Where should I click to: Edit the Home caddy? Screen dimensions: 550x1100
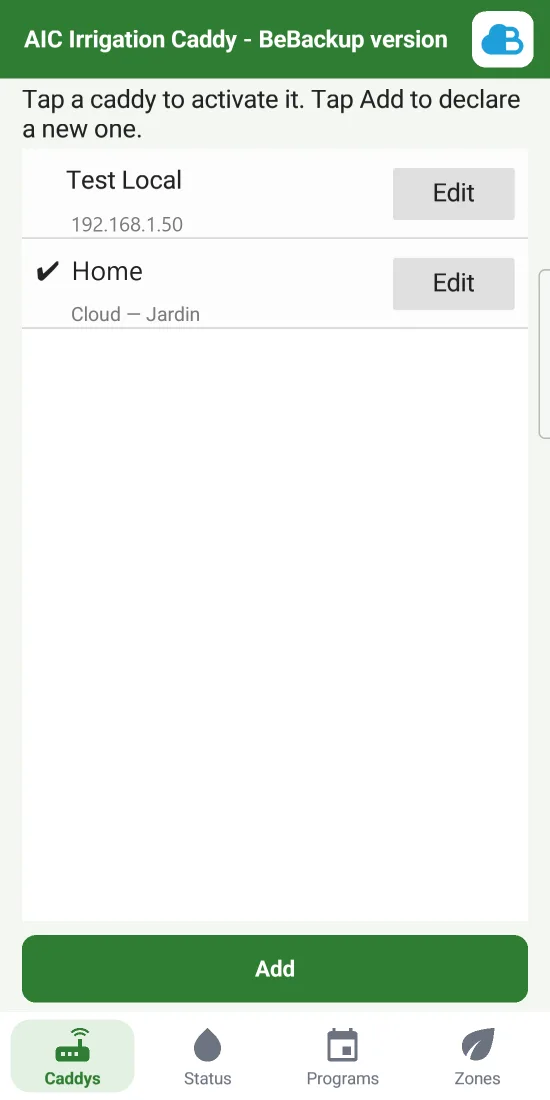(x=453, y=283)
